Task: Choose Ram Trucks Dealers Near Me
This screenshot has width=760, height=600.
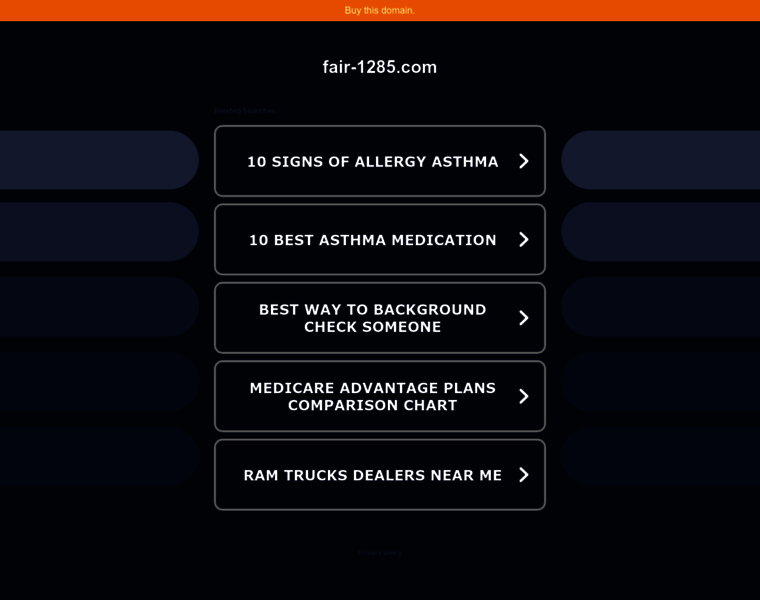Action: (x=379, y=475)
